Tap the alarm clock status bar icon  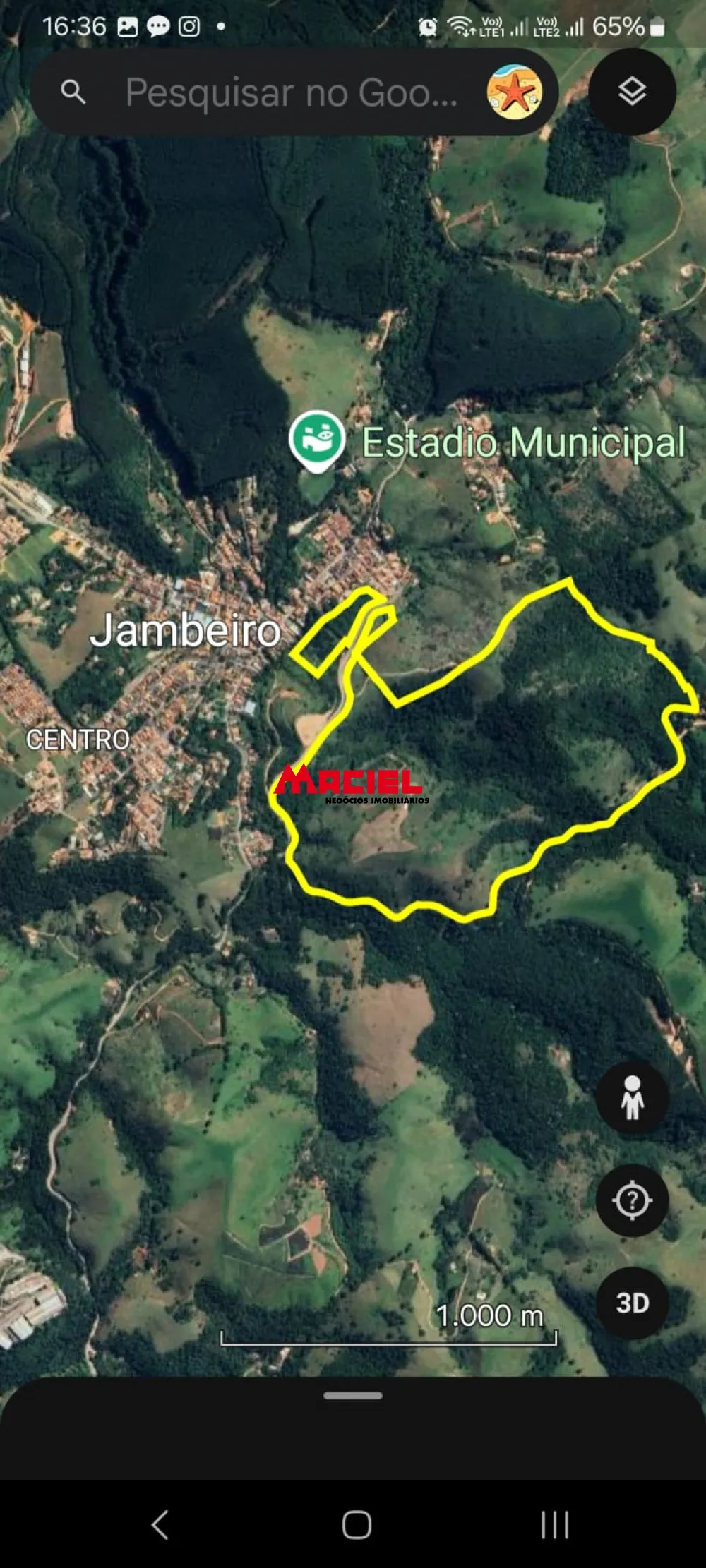coord(427,25)
